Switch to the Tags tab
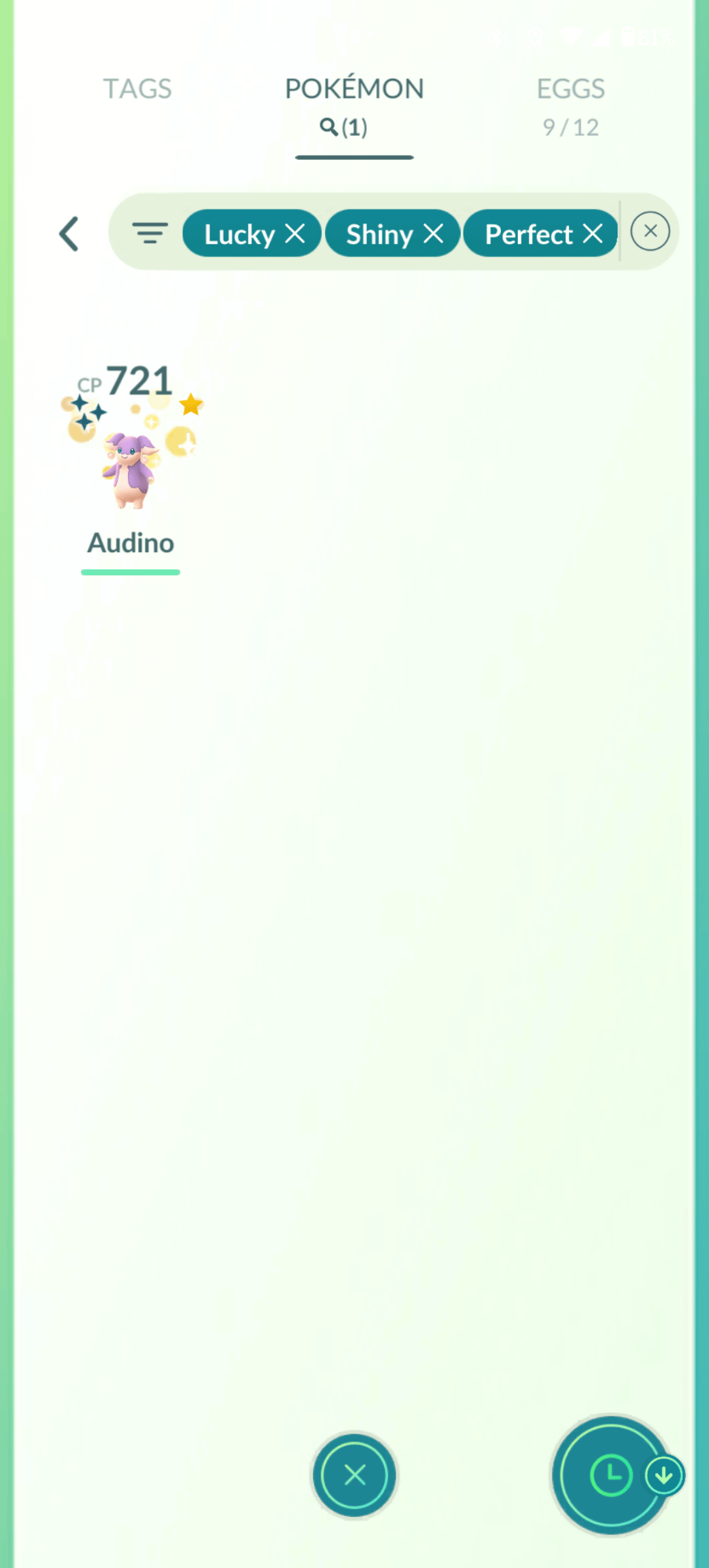The image size is (709, 1568). [x=137, y=89]
